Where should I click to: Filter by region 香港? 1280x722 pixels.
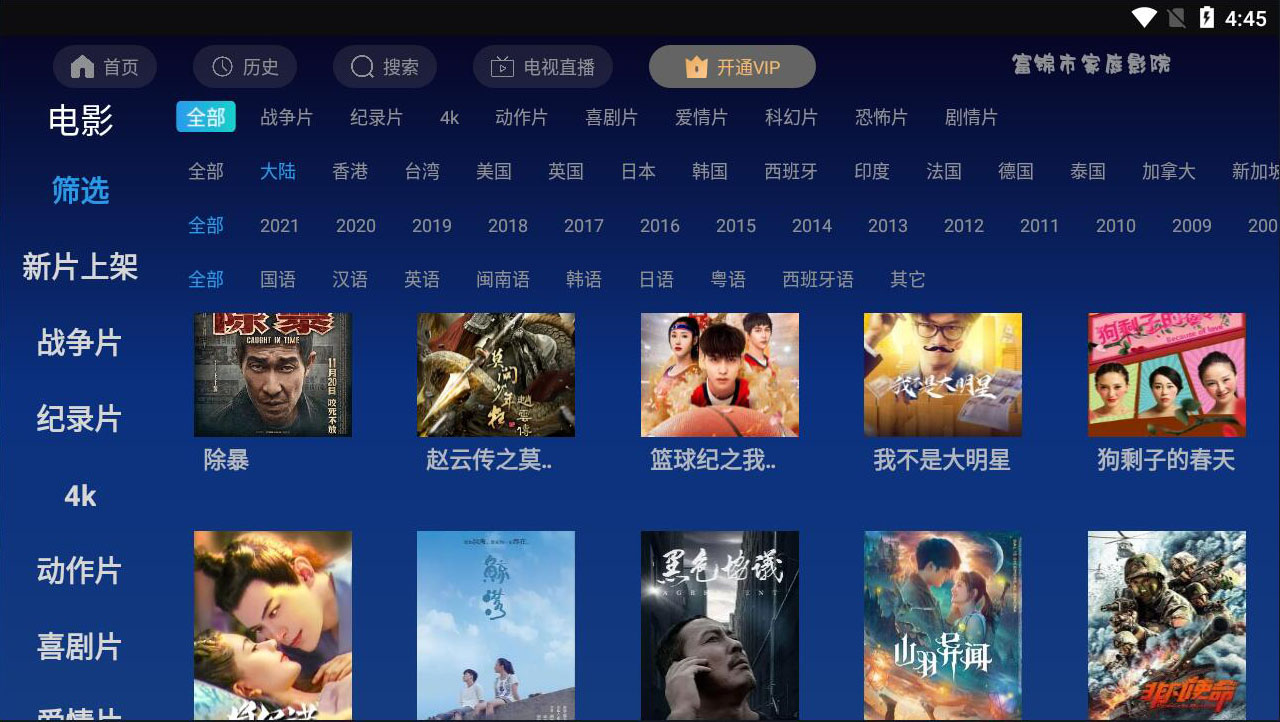[x=350, y=172]
